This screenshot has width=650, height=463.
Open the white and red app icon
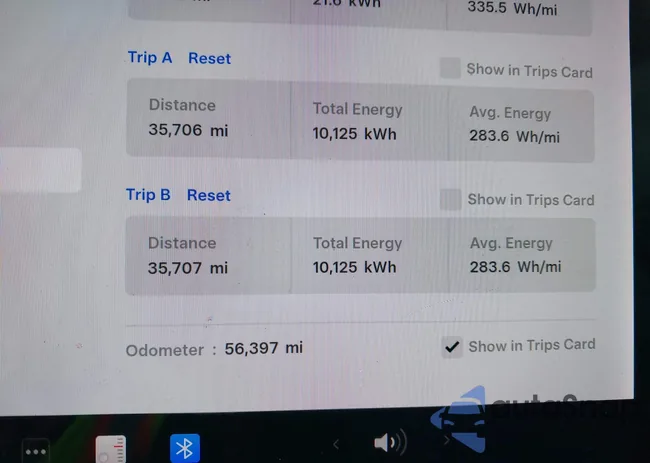[111, 450]
